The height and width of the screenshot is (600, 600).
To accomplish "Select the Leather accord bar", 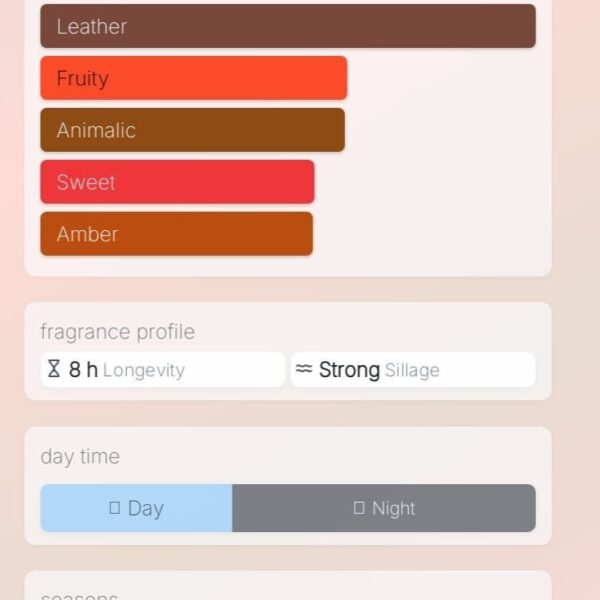I will pyautogui.click(x=288, y=26).
